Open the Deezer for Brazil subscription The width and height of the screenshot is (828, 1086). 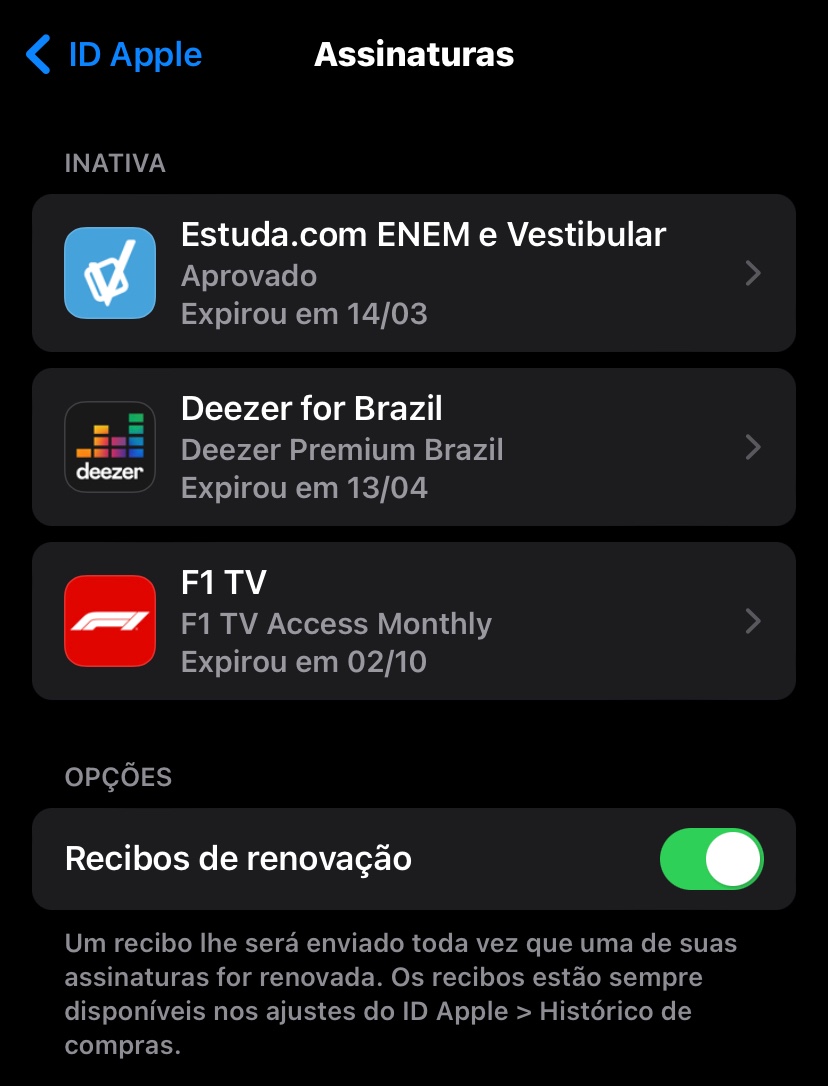coord(414,447)
